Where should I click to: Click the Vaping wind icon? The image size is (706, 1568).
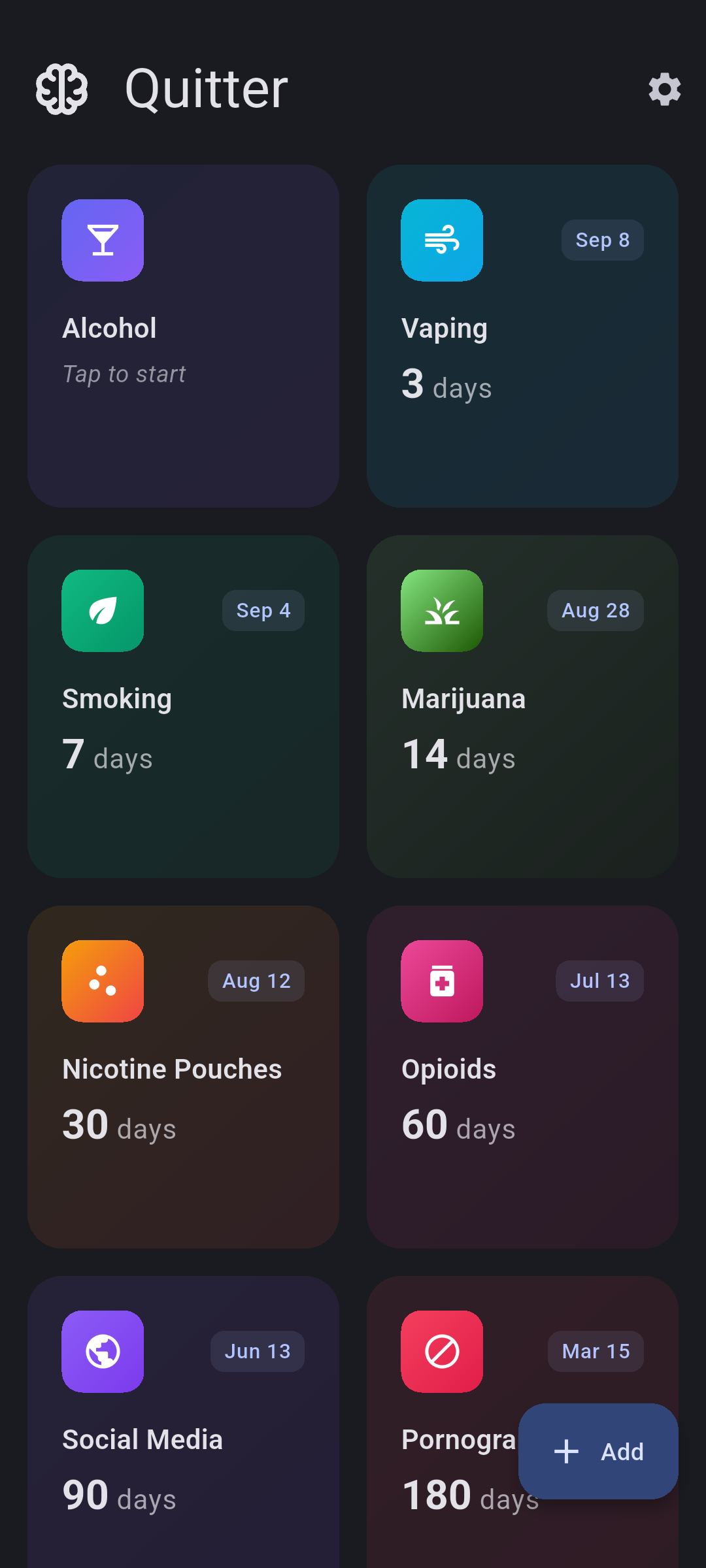442,240
